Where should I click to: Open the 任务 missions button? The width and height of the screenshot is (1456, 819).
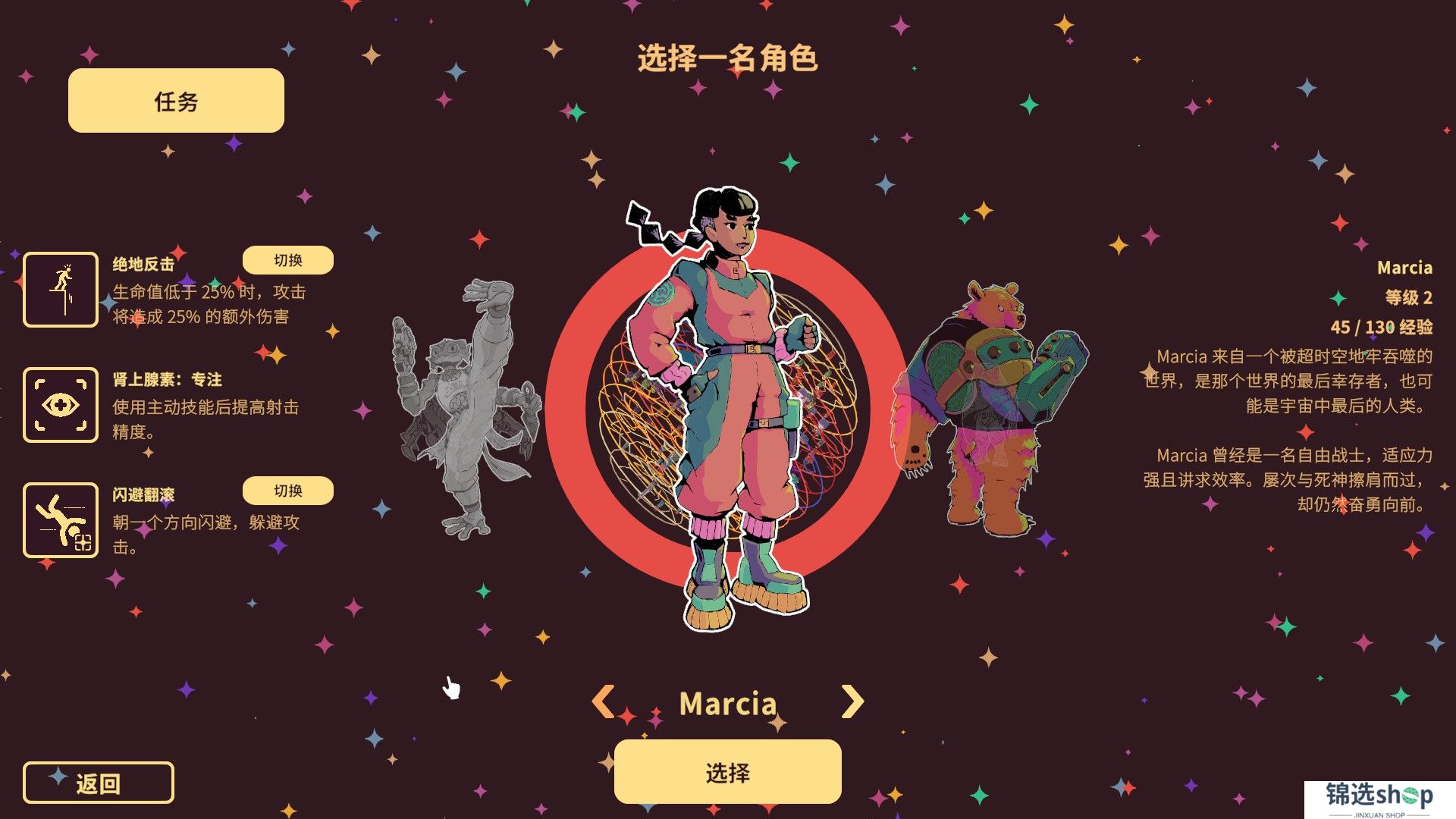pos(176,101)
